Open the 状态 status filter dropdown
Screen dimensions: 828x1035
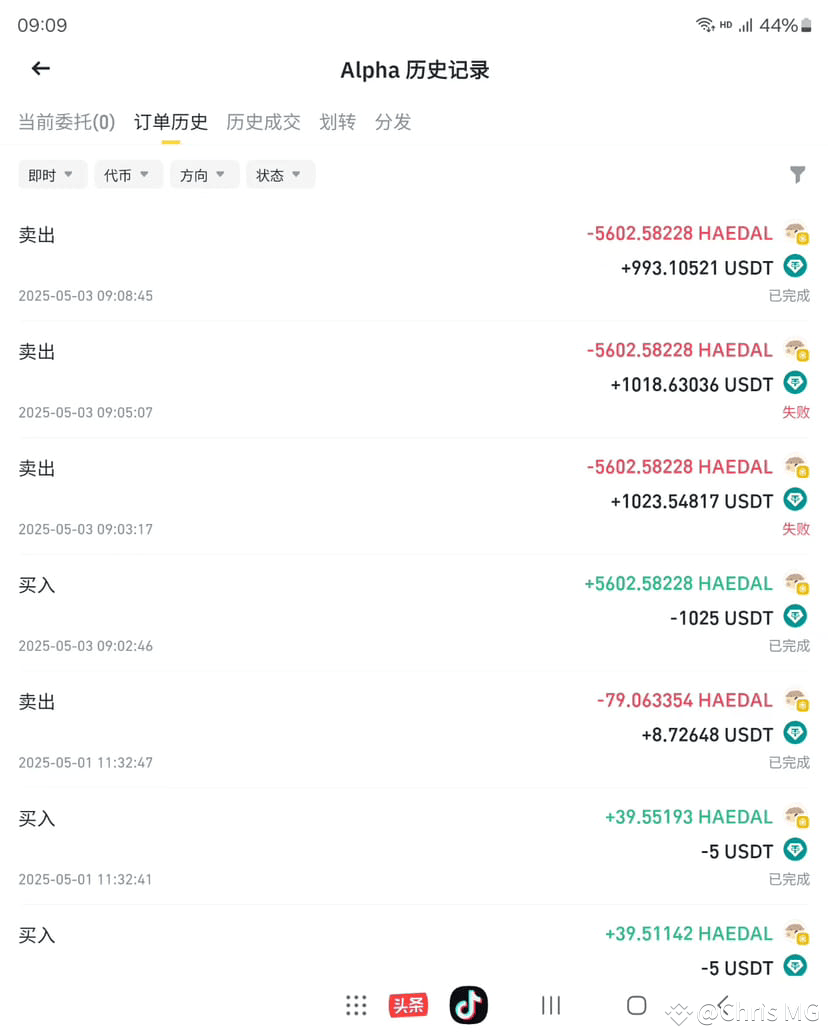pos(280,174)
